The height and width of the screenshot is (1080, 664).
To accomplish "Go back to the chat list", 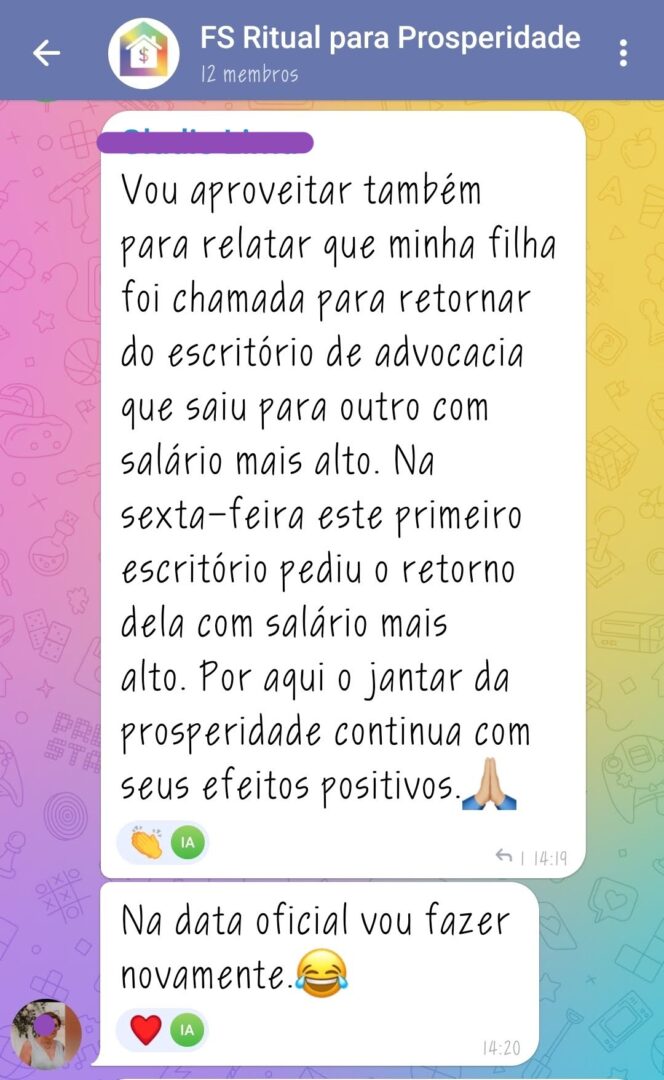I will click(x=46, y=53).
